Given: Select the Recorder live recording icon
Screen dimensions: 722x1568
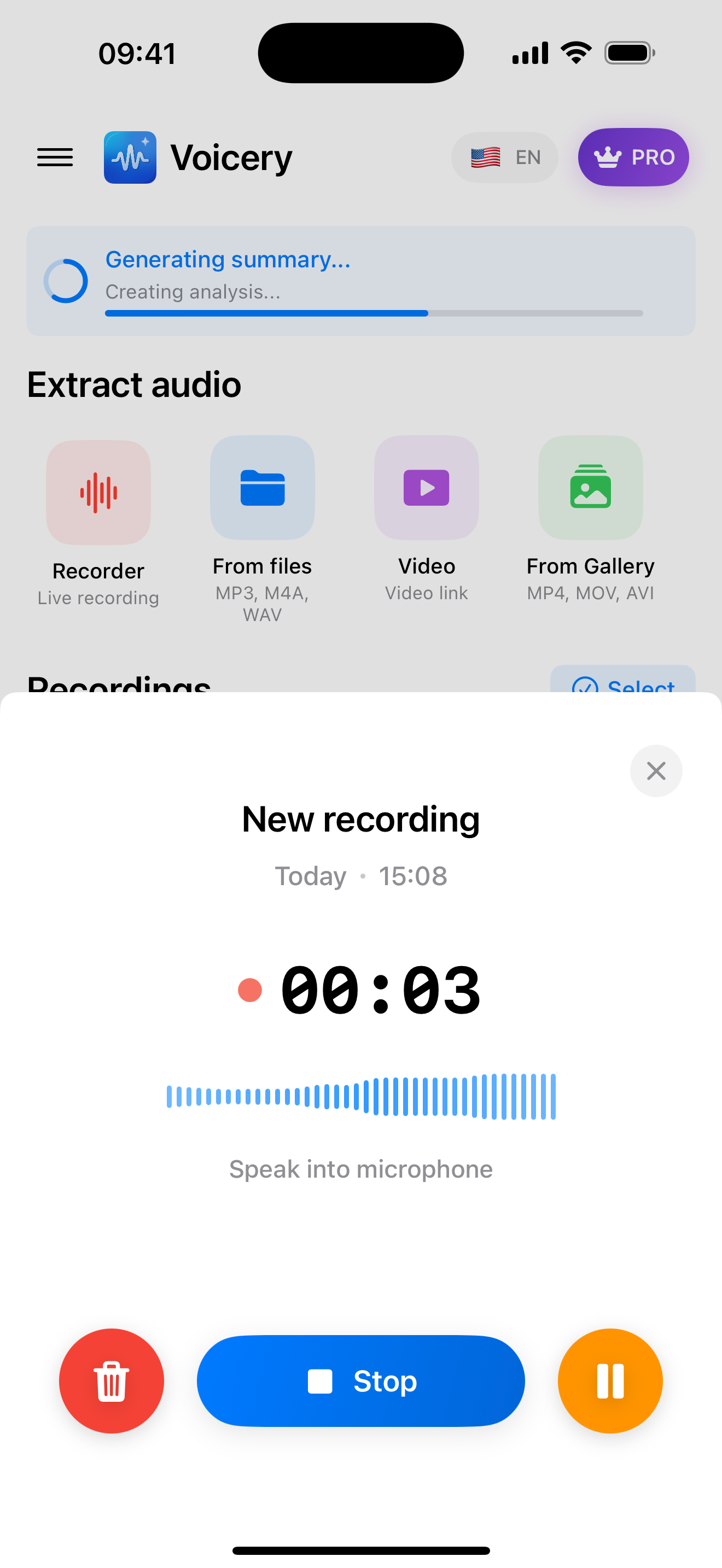Looking at the screenshot, I should (98, 491).
